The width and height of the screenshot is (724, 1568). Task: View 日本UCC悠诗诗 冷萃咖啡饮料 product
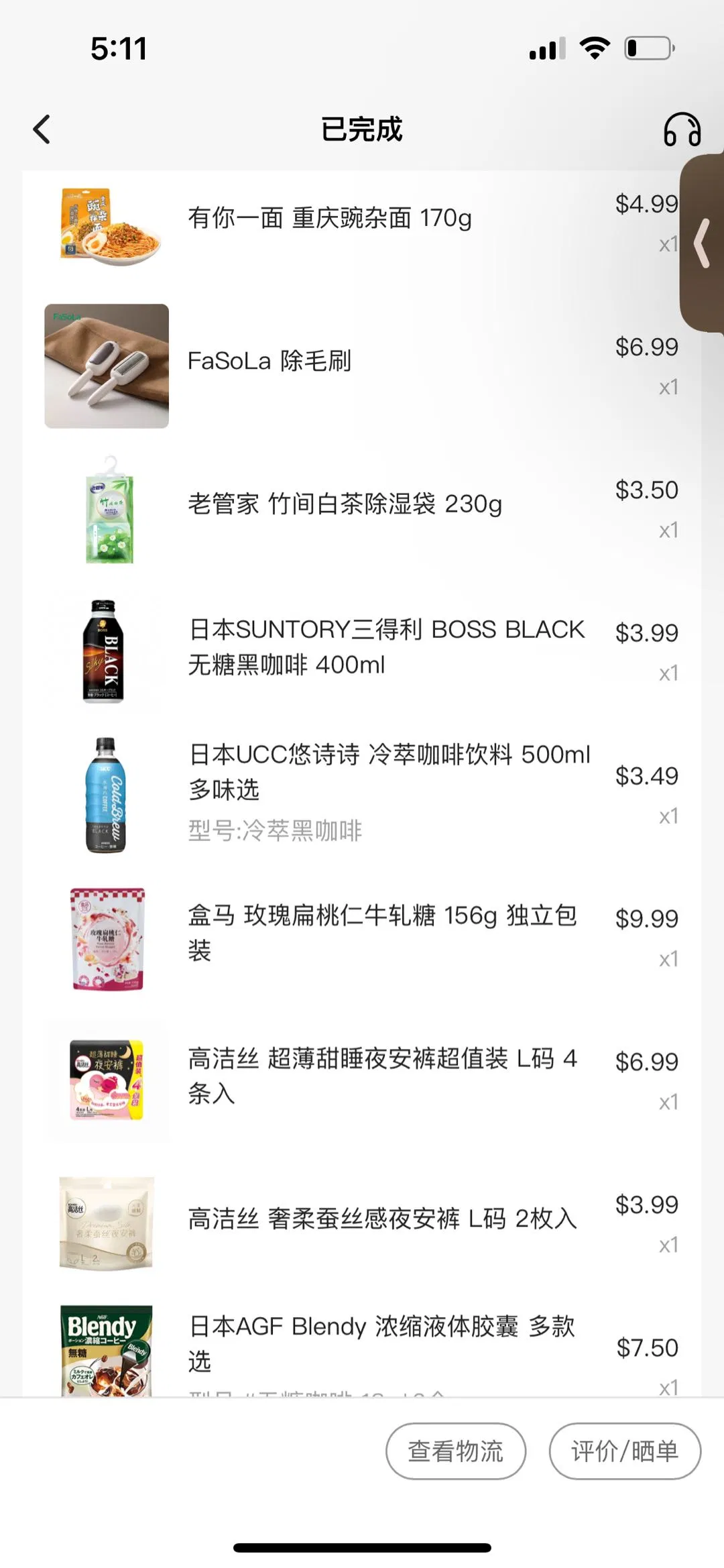[x=389, y=773]
